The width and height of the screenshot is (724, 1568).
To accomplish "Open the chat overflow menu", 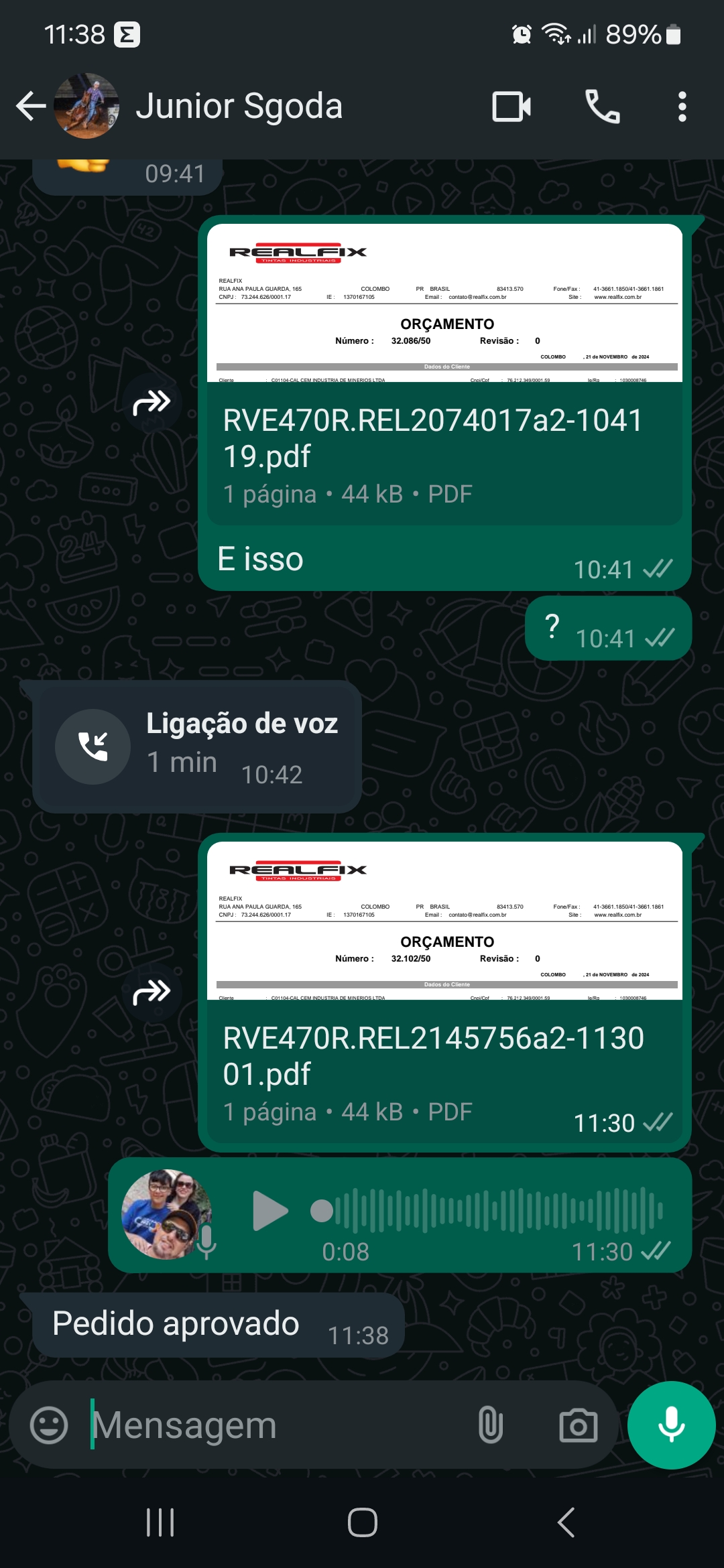I will click(682, 107).
